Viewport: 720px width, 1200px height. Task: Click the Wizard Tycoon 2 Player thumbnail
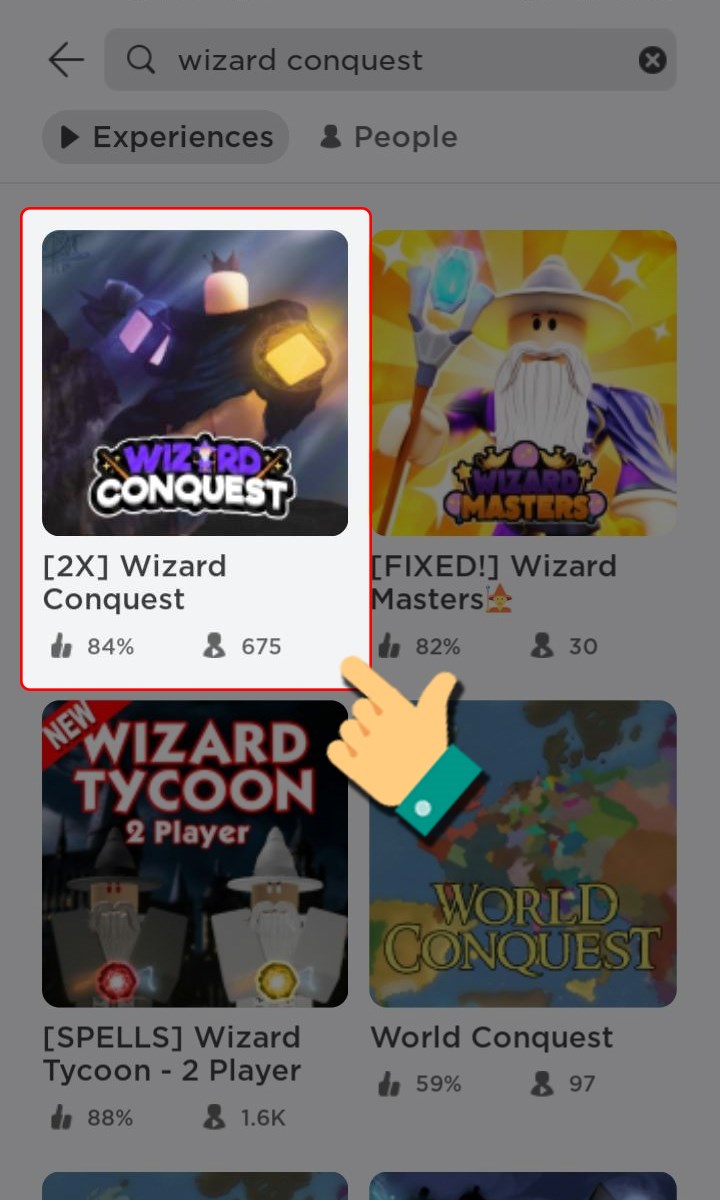(194, 853)
